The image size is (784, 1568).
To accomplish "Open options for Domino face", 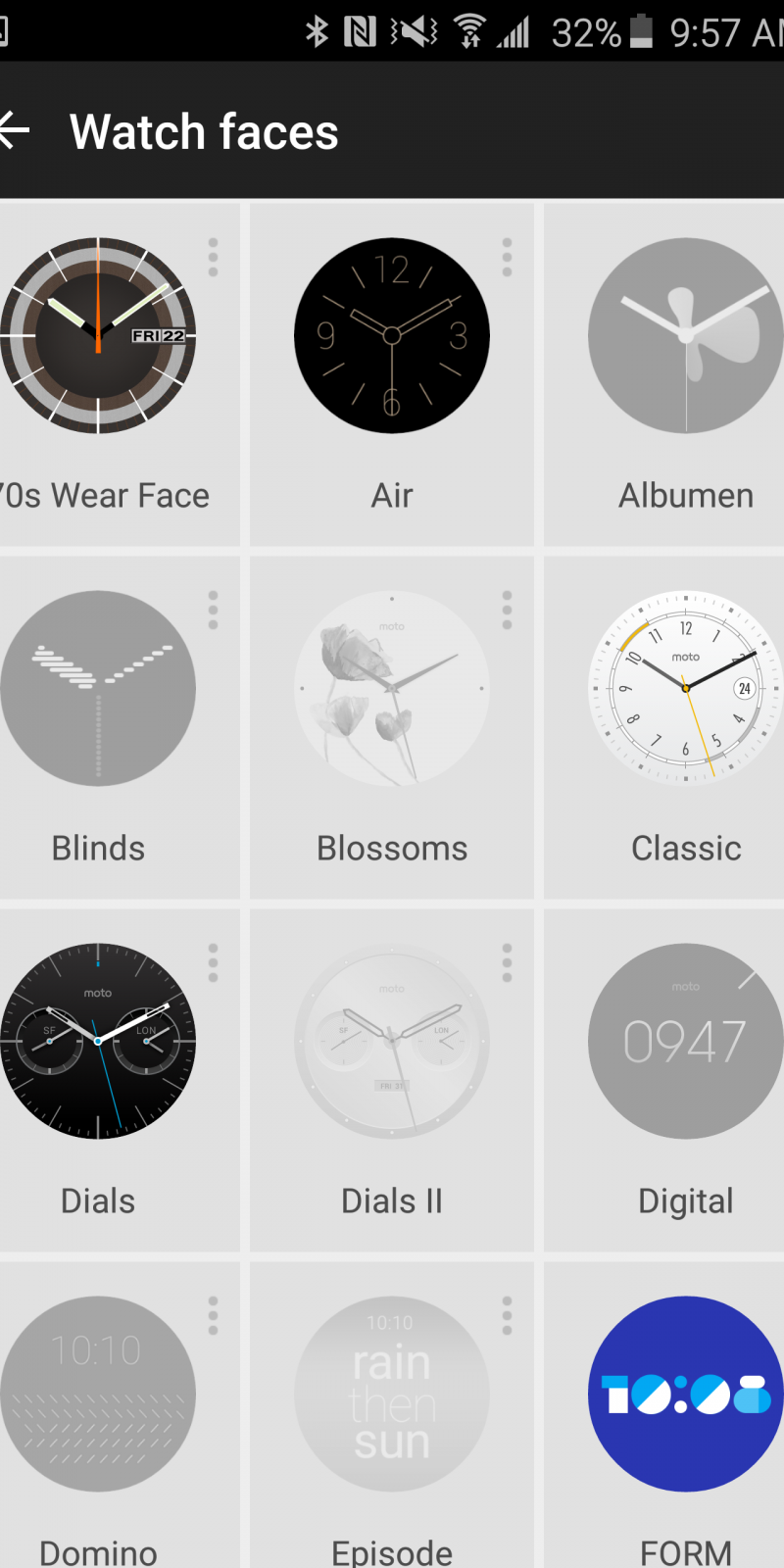I will click(213, 1315).
